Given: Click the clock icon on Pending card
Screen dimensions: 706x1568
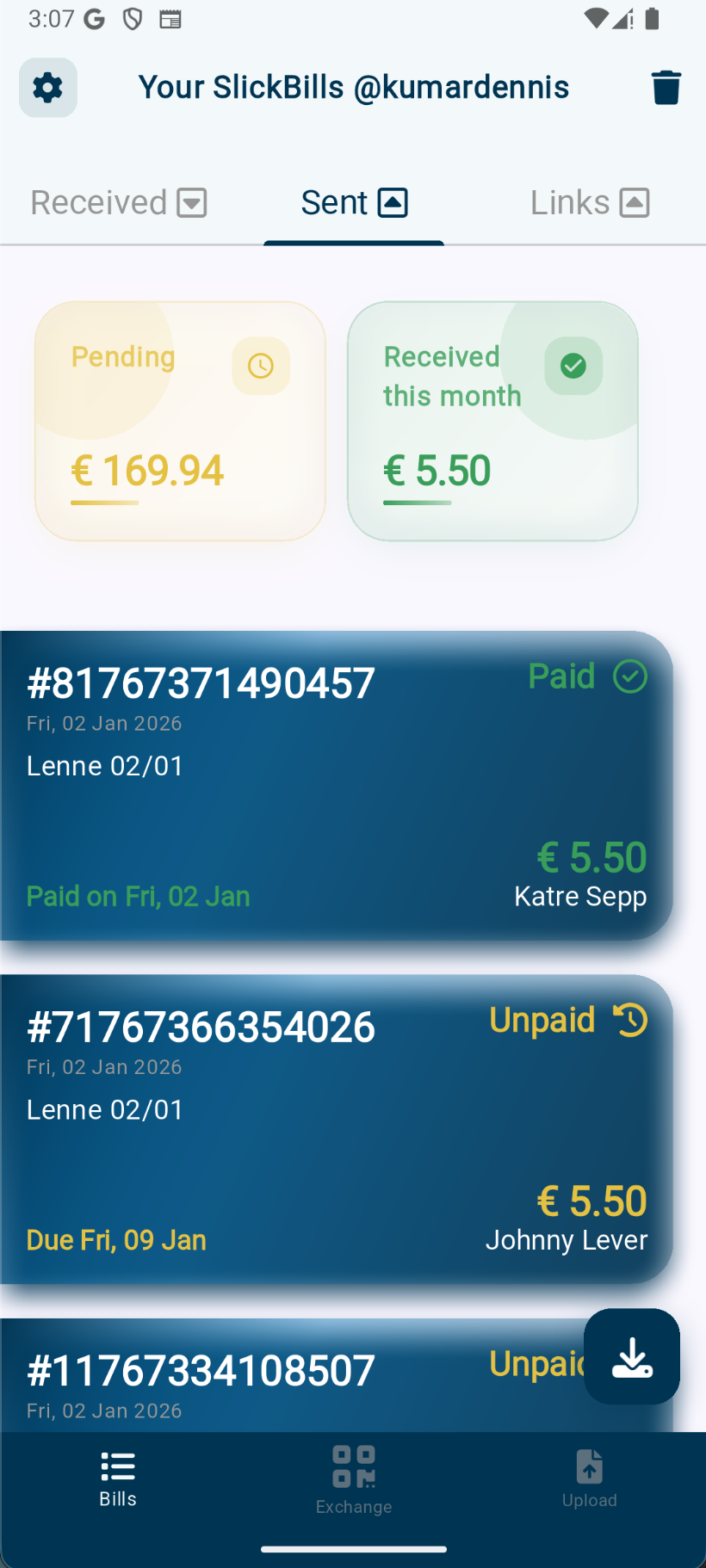Looking at the screenshot, I should tap(260, 365).
